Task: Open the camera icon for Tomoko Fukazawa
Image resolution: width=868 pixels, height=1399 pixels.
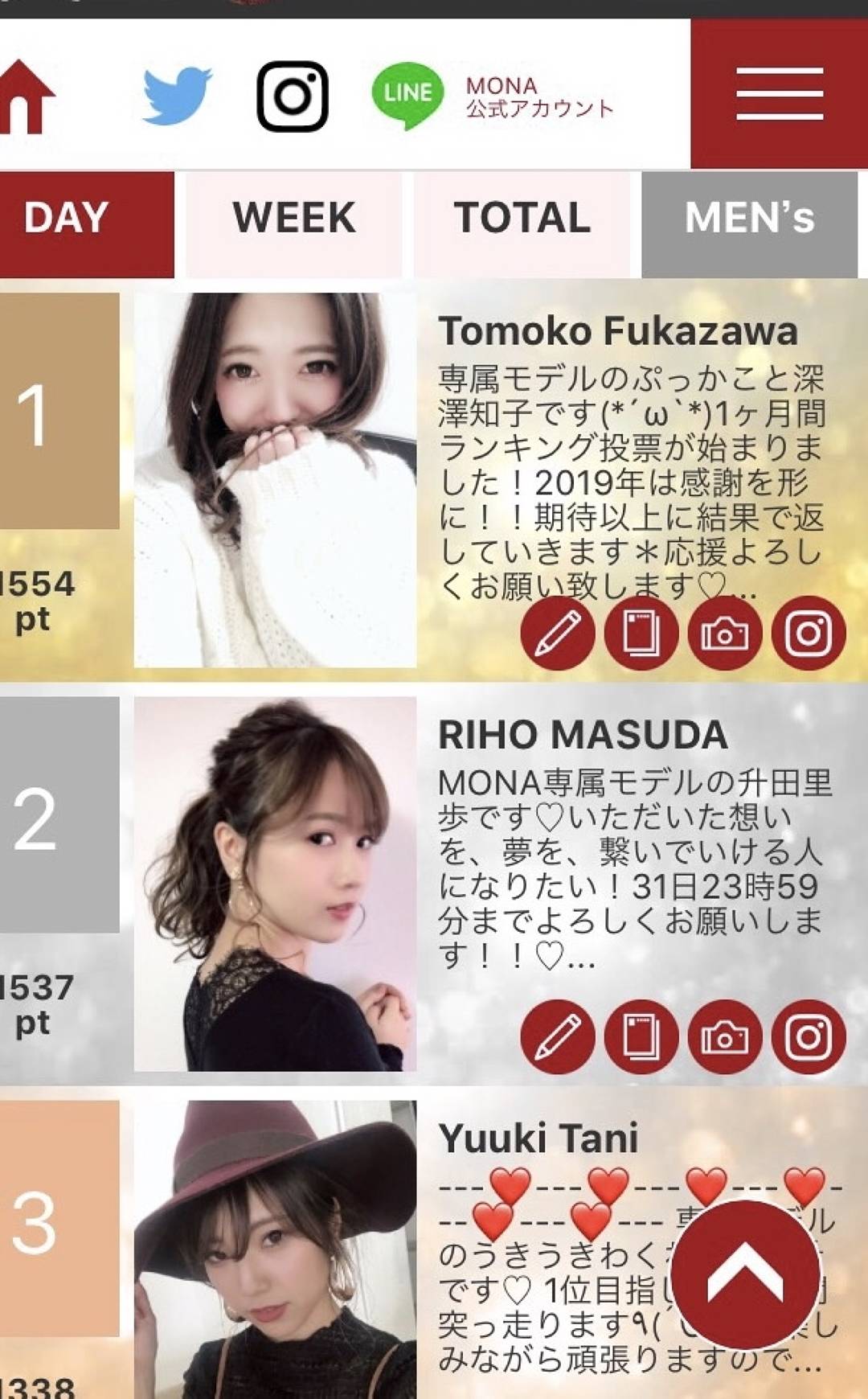Action: [x=725, y=634]
